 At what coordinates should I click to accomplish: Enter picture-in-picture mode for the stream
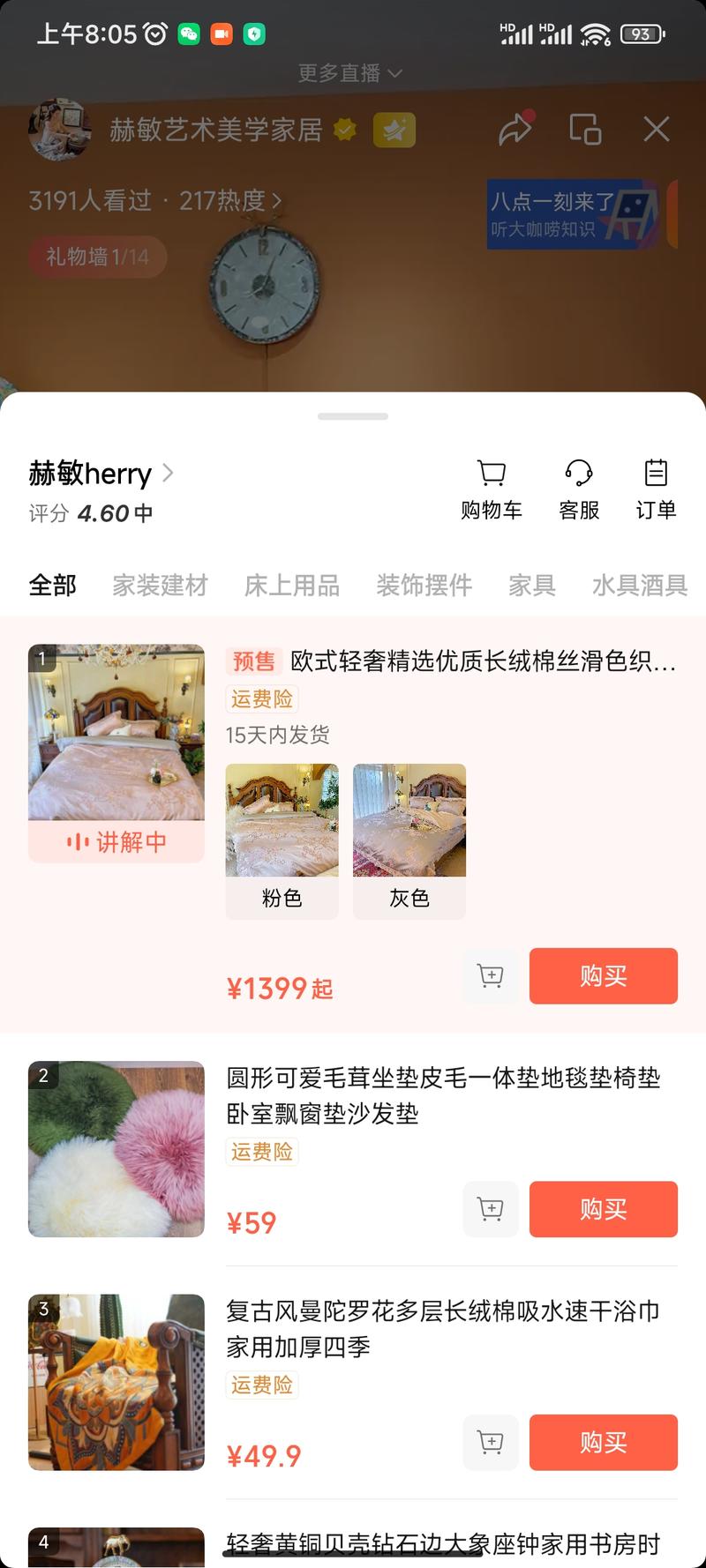click(584, 130)
